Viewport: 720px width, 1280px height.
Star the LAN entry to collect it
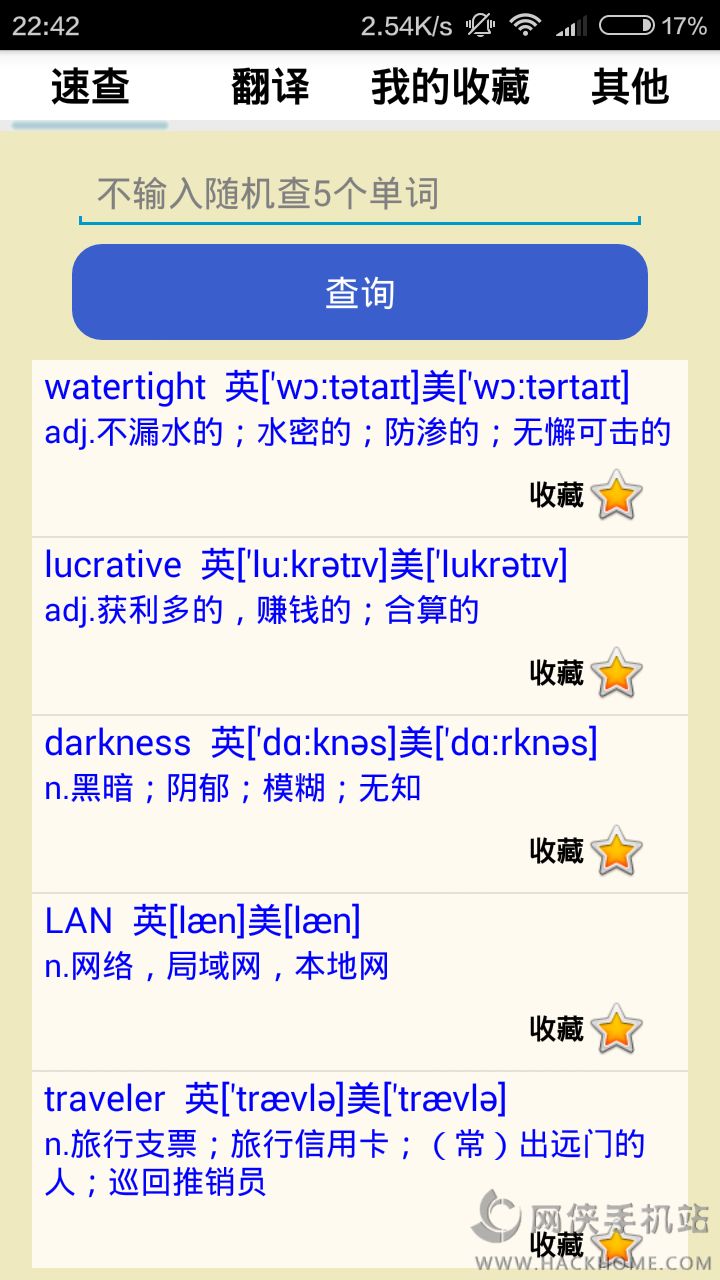point(615,1029)
